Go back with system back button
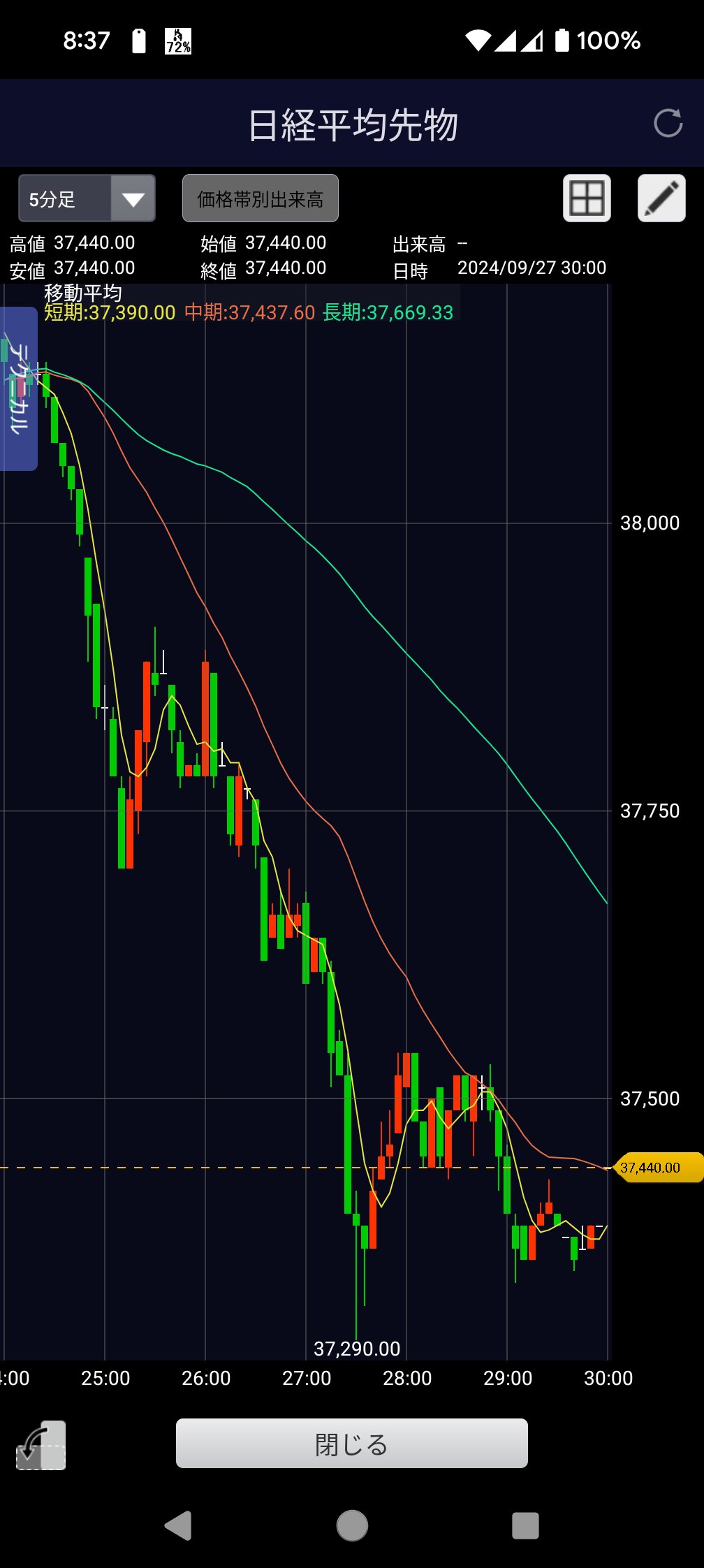 click(x=178, y=1525)
